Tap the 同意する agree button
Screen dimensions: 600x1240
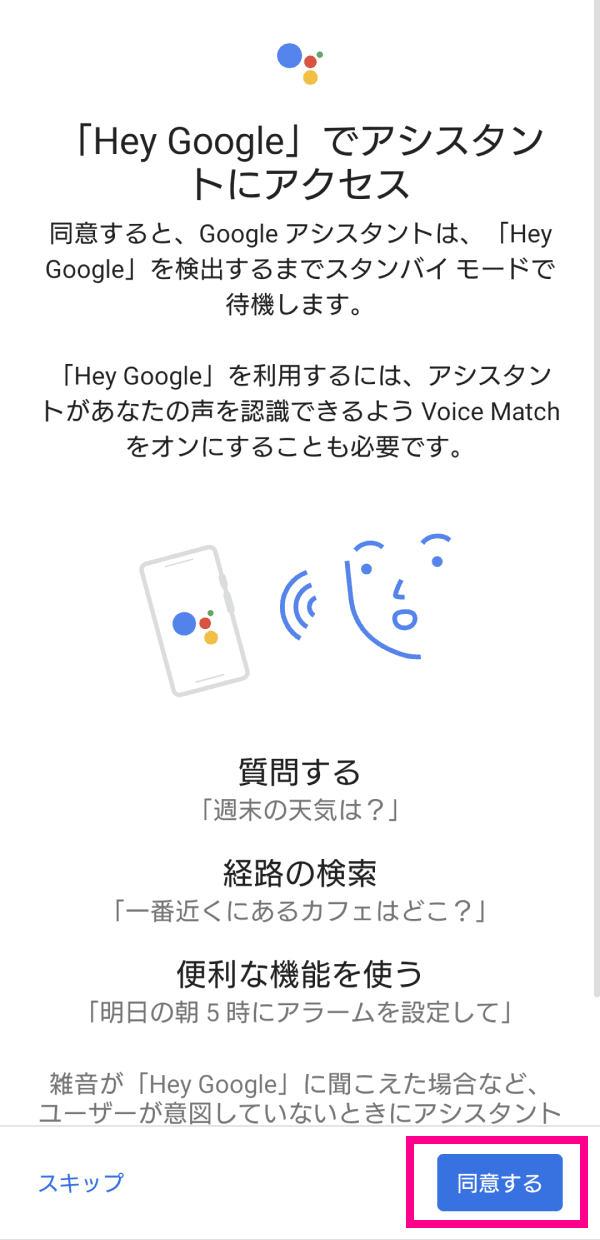pos(499,1184)
